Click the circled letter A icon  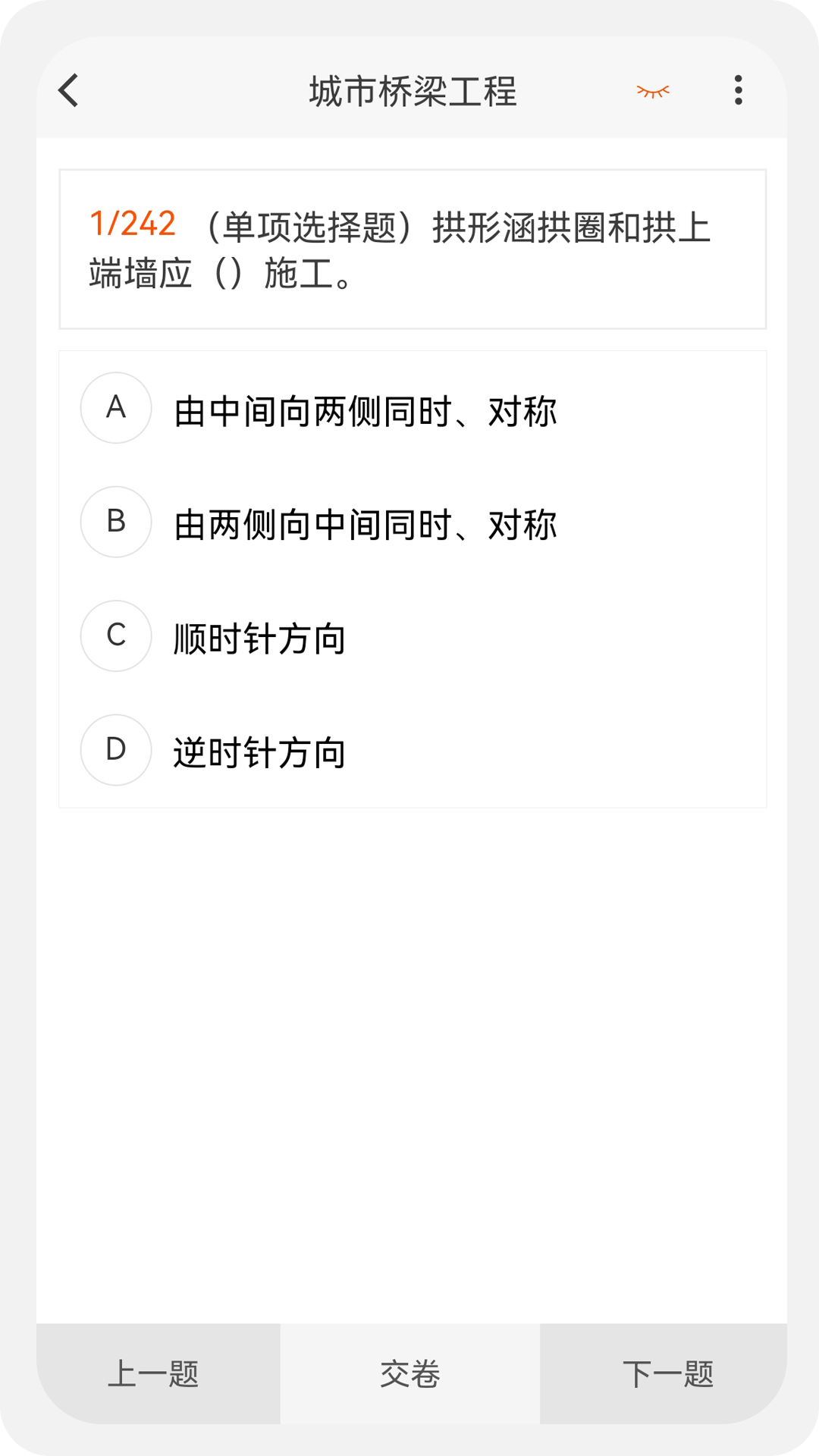[x=115, y=408]
